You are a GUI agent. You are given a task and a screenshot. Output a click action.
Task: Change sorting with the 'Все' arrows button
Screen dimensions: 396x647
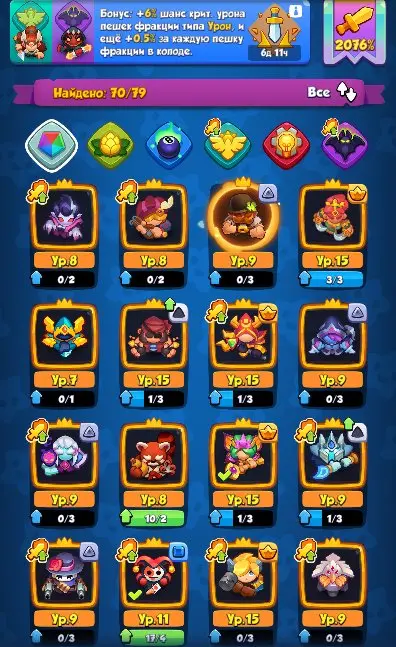(x=332, y=92)
